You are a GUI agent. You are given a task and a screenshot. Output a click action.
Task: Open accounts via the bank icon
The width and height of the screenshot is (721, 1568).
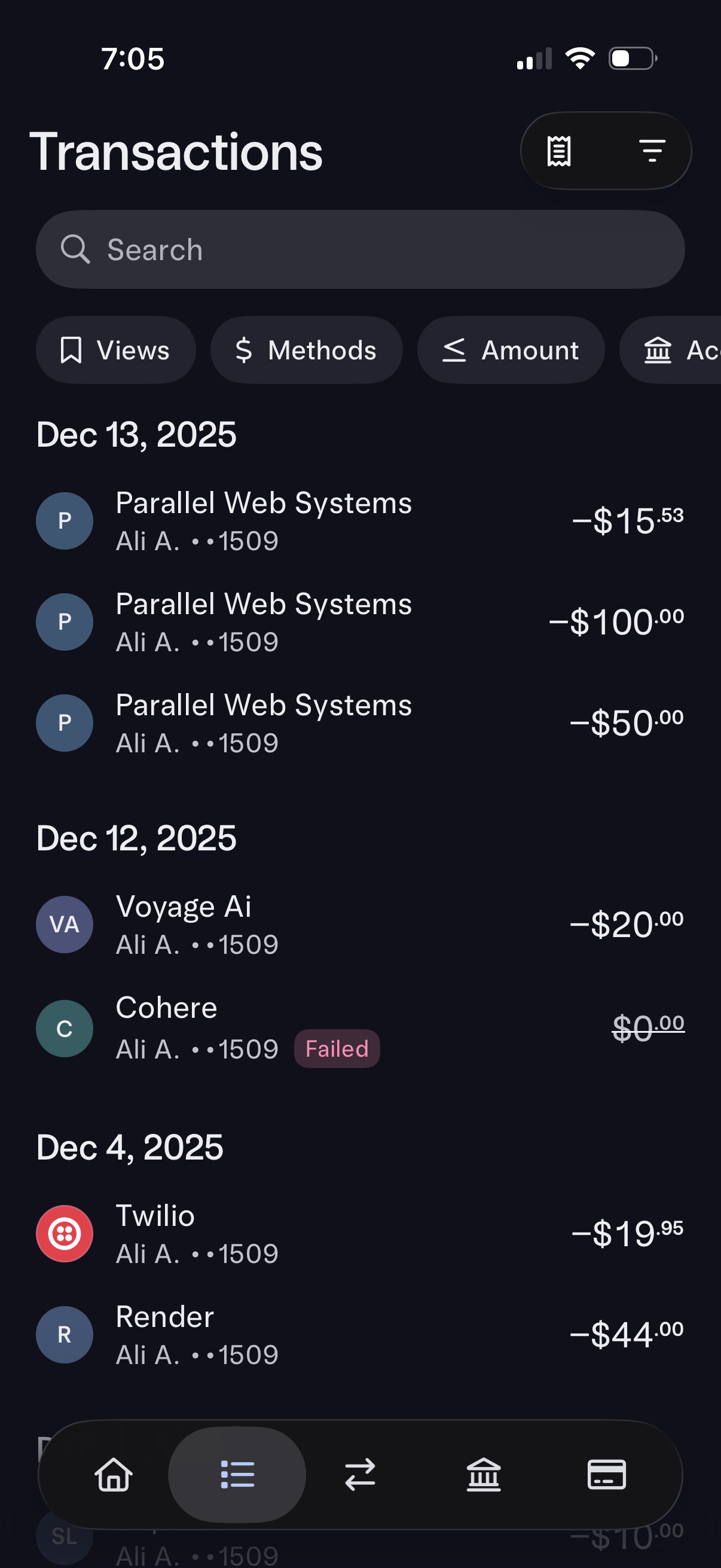482,1474
